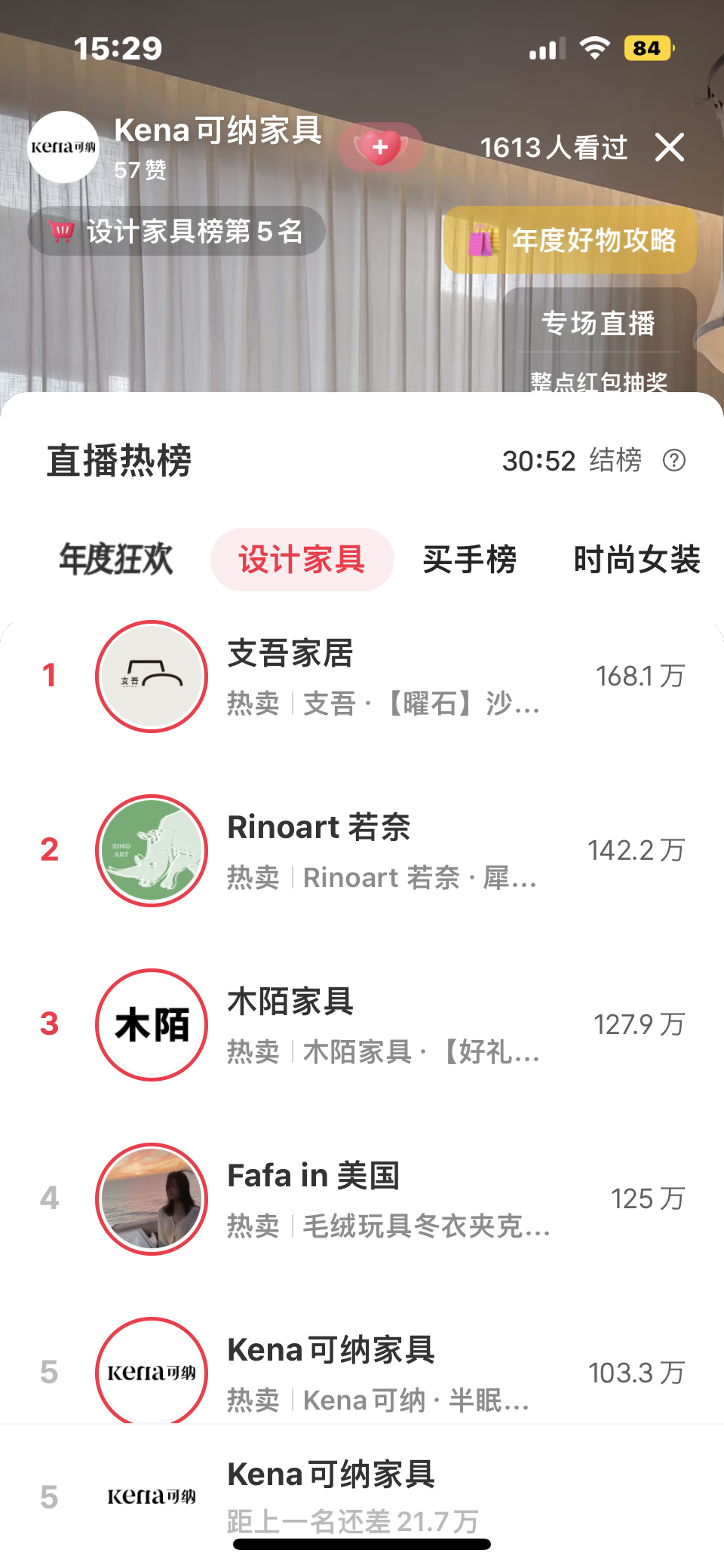Open Kena可纳家具 with 103.3万 score
Screen dimensions: 724x1568
click(362, 1371)
